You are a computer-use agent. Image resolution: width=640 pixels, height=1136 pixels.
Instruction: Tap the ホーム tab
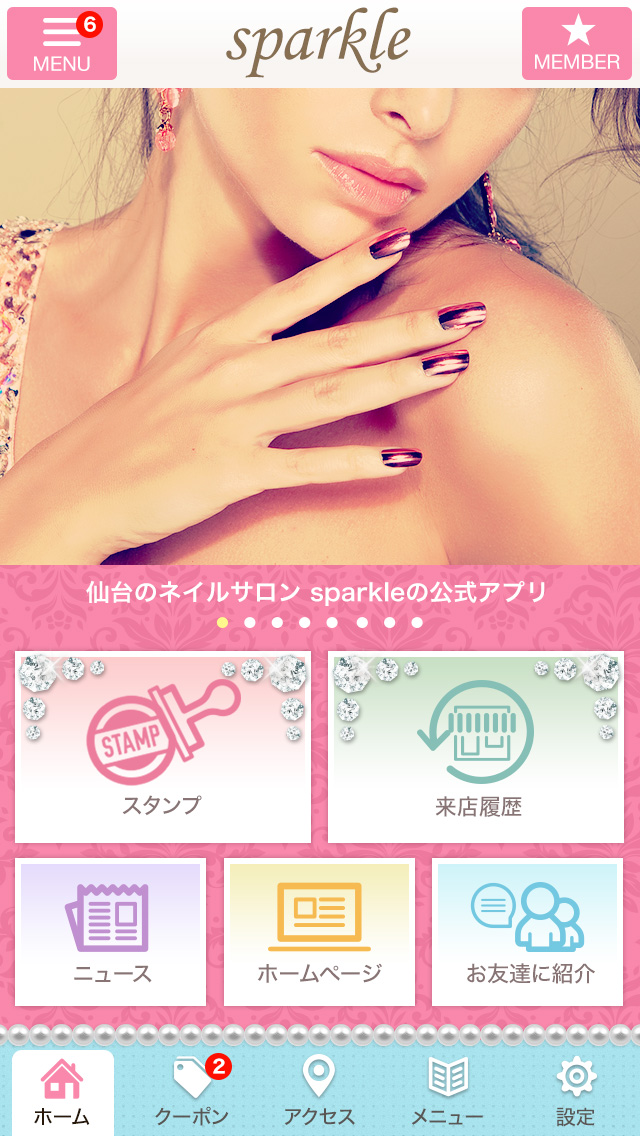[x=62, y=1092]
